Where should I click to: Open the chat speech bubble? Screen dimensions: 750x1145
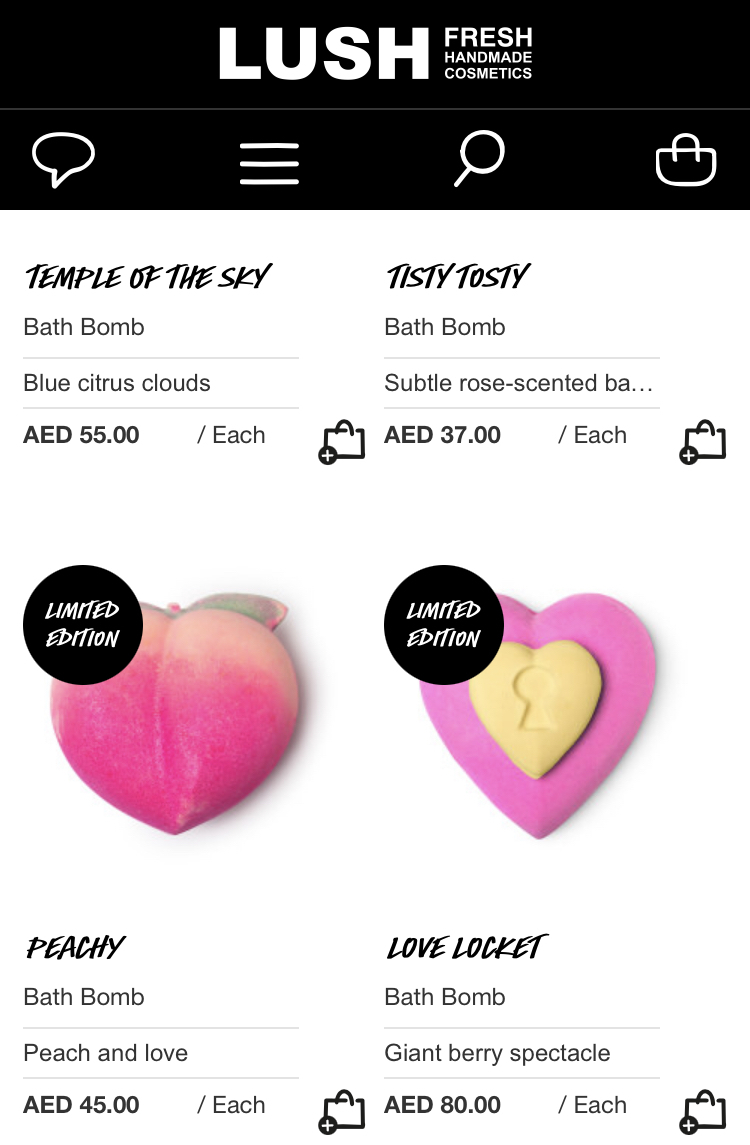click(63, 160)
